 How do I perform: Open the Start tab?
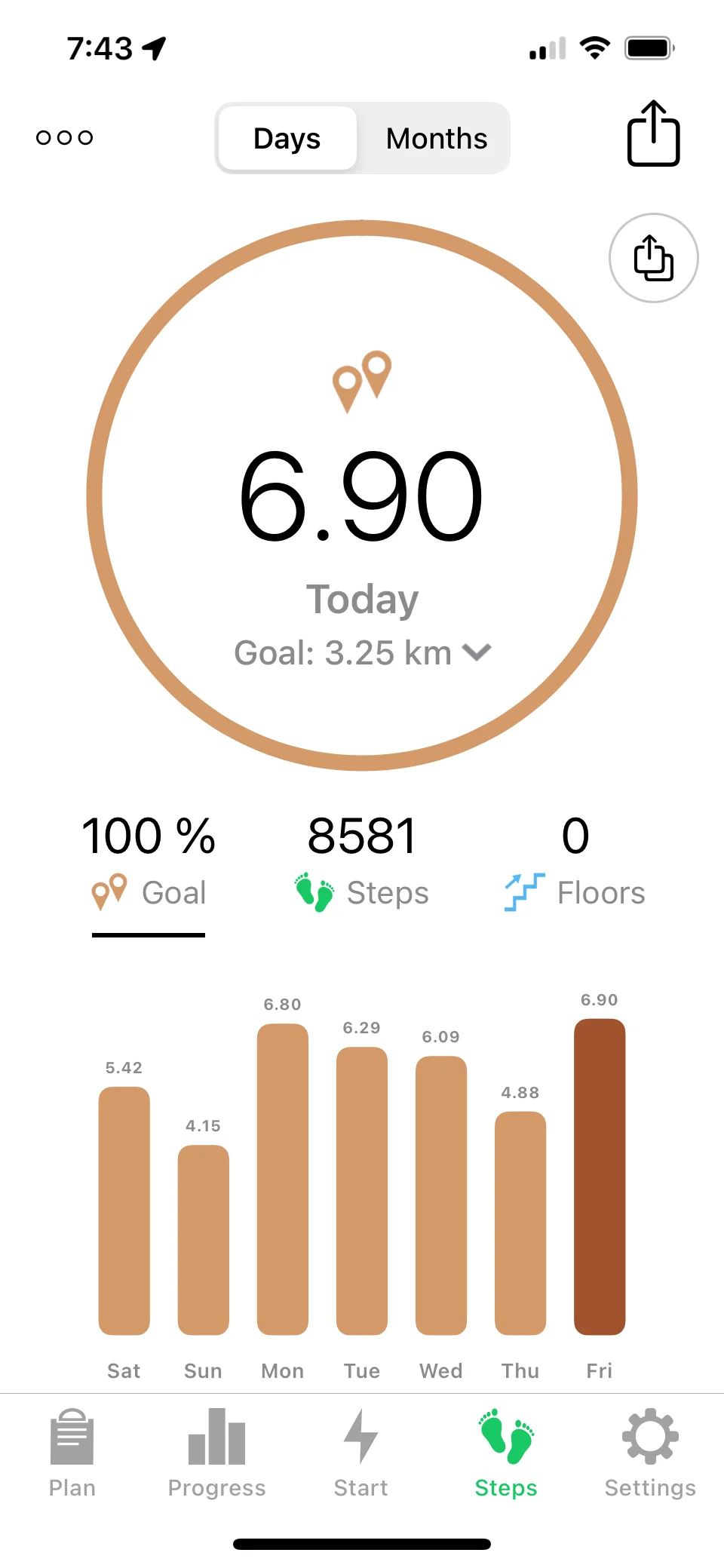(360, 1453)
